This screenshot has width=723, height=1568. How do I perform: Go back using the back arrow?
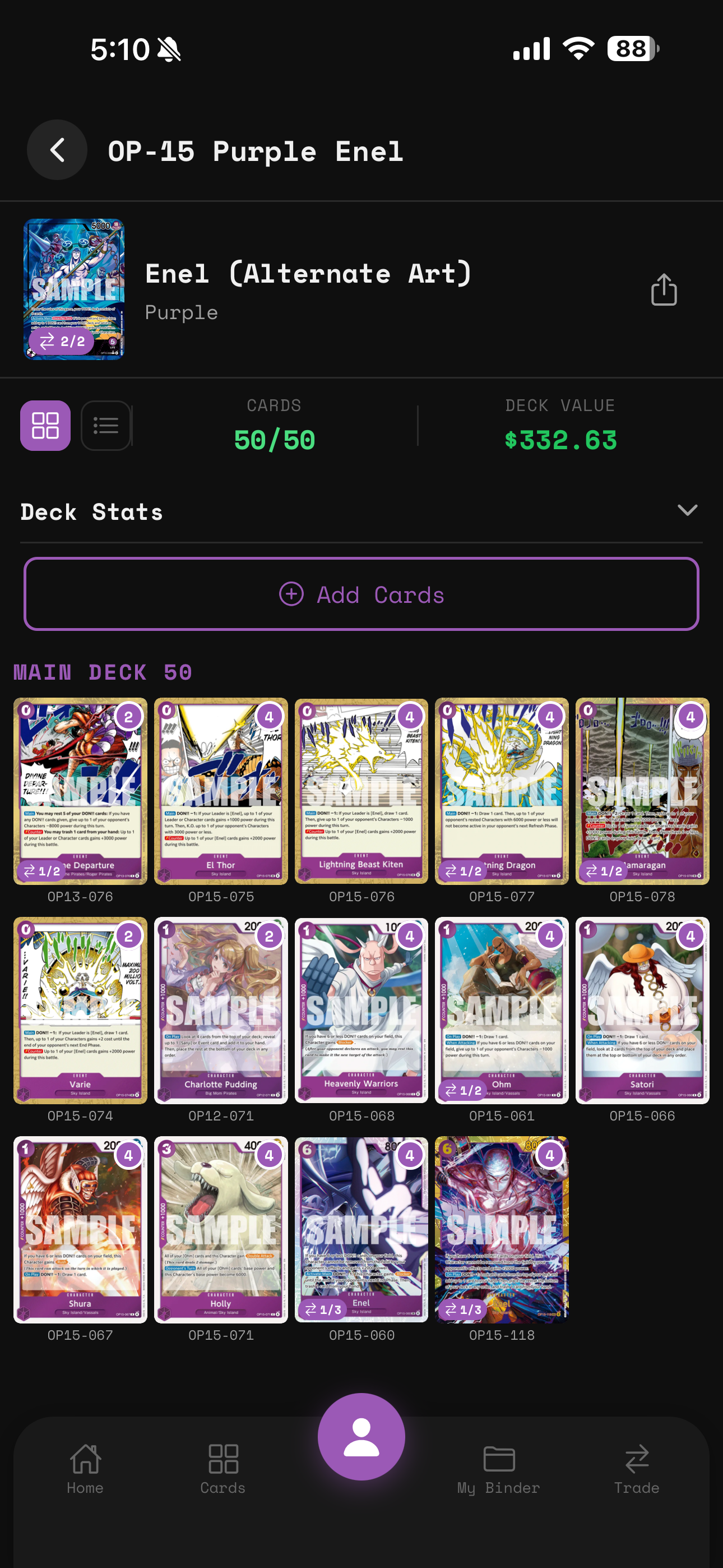click(56, 150)
